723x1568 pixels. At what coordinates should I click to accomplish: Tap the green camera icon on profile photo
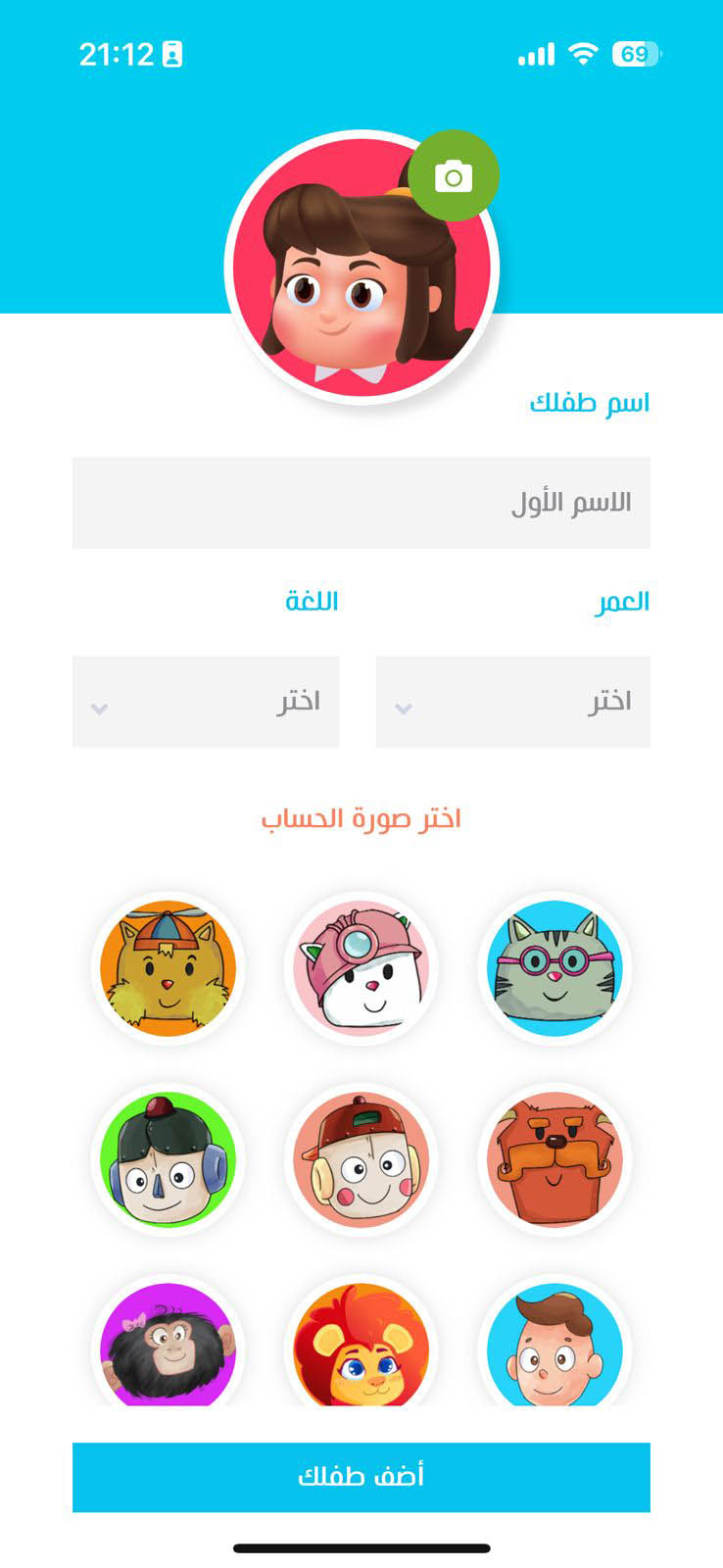tap(454, 176)
